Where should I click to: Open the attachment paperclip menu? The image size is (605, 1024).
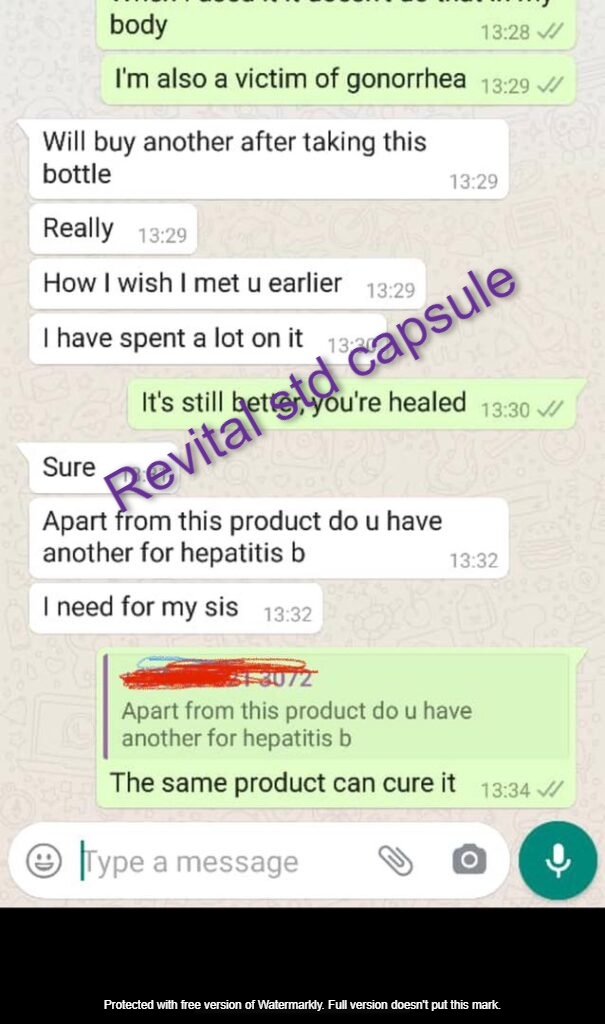click(396, 860)
